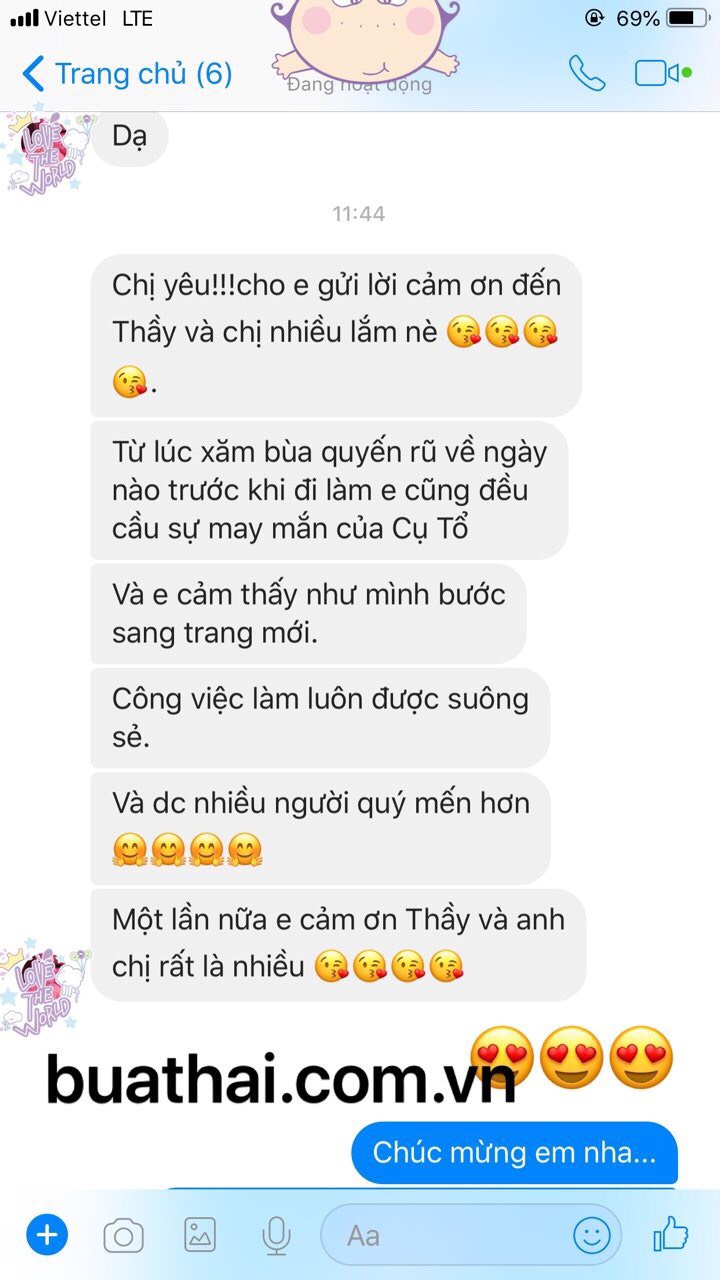The width and height of the screenshot is (720, 1280).
Task: Tap the microphone to record voice
Action: [x=275, y=1237]
